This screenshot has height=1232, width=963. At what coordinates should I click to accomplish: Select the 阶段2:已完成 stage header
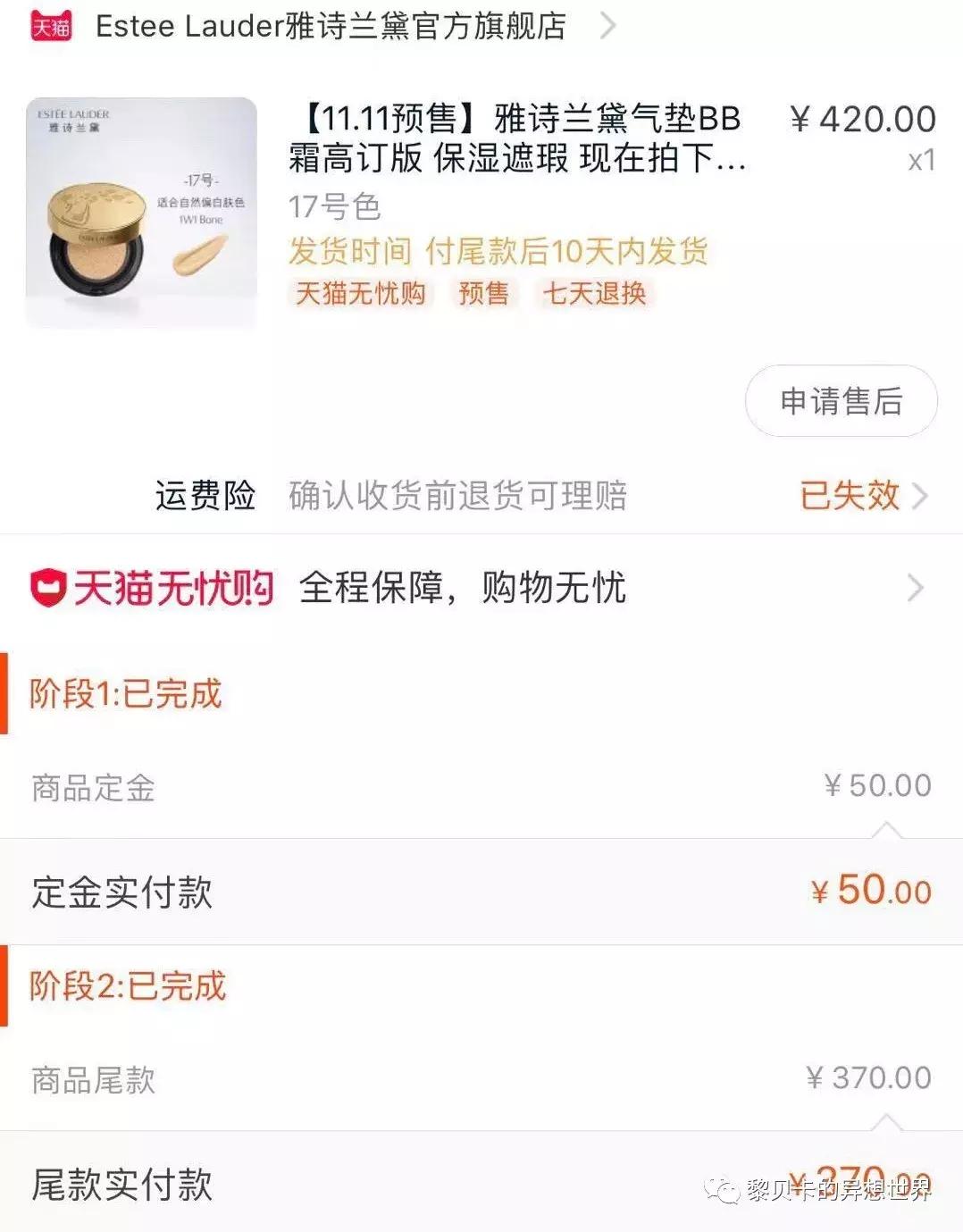(x=128, y=987)
